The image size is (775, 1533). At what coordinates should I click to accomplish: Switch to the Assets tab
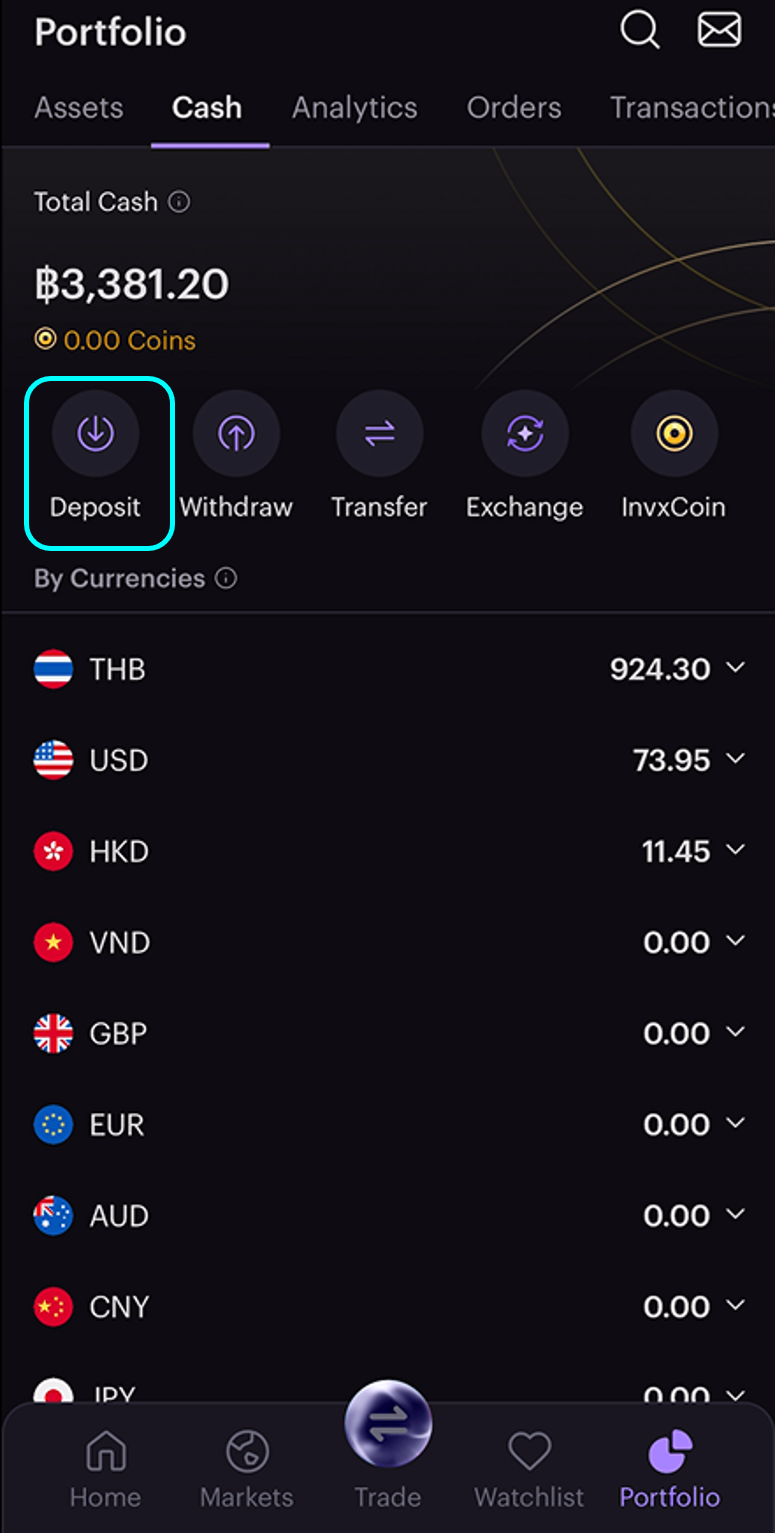tap(79, 108)
